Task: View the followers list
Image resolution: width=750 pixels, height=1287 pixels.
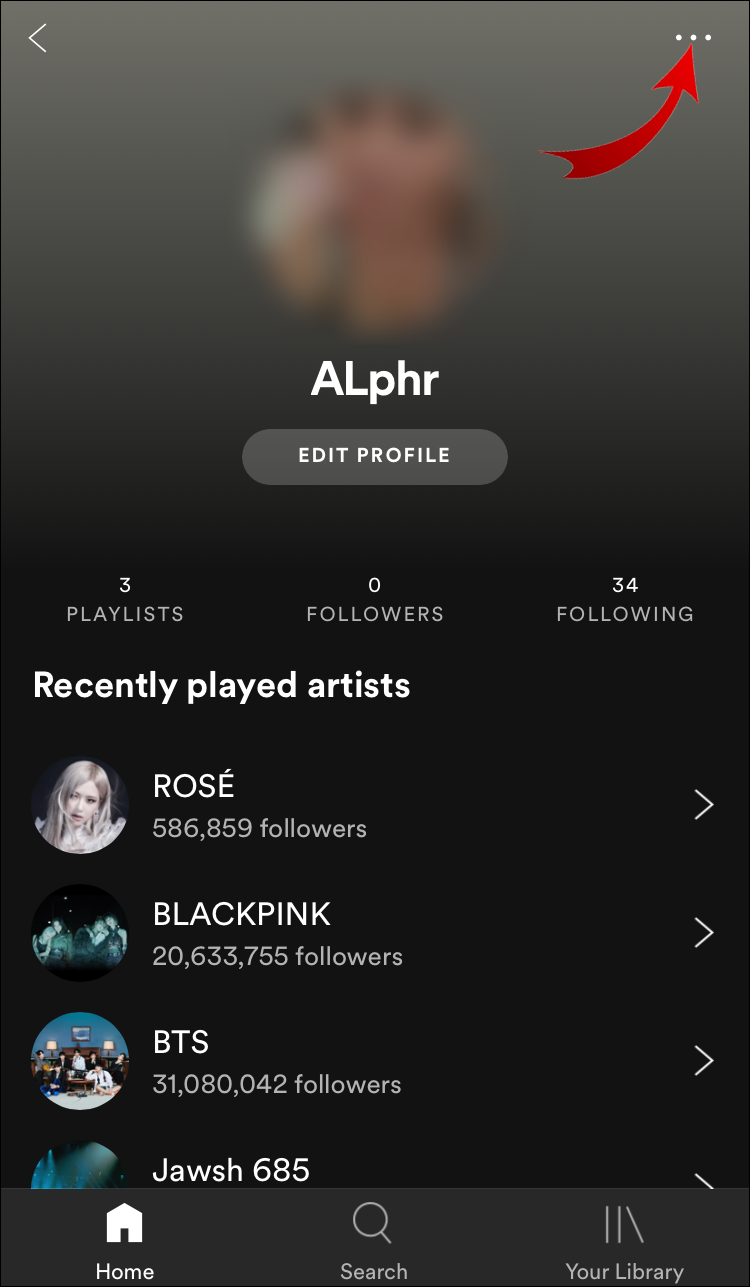Action: [375, 599]
